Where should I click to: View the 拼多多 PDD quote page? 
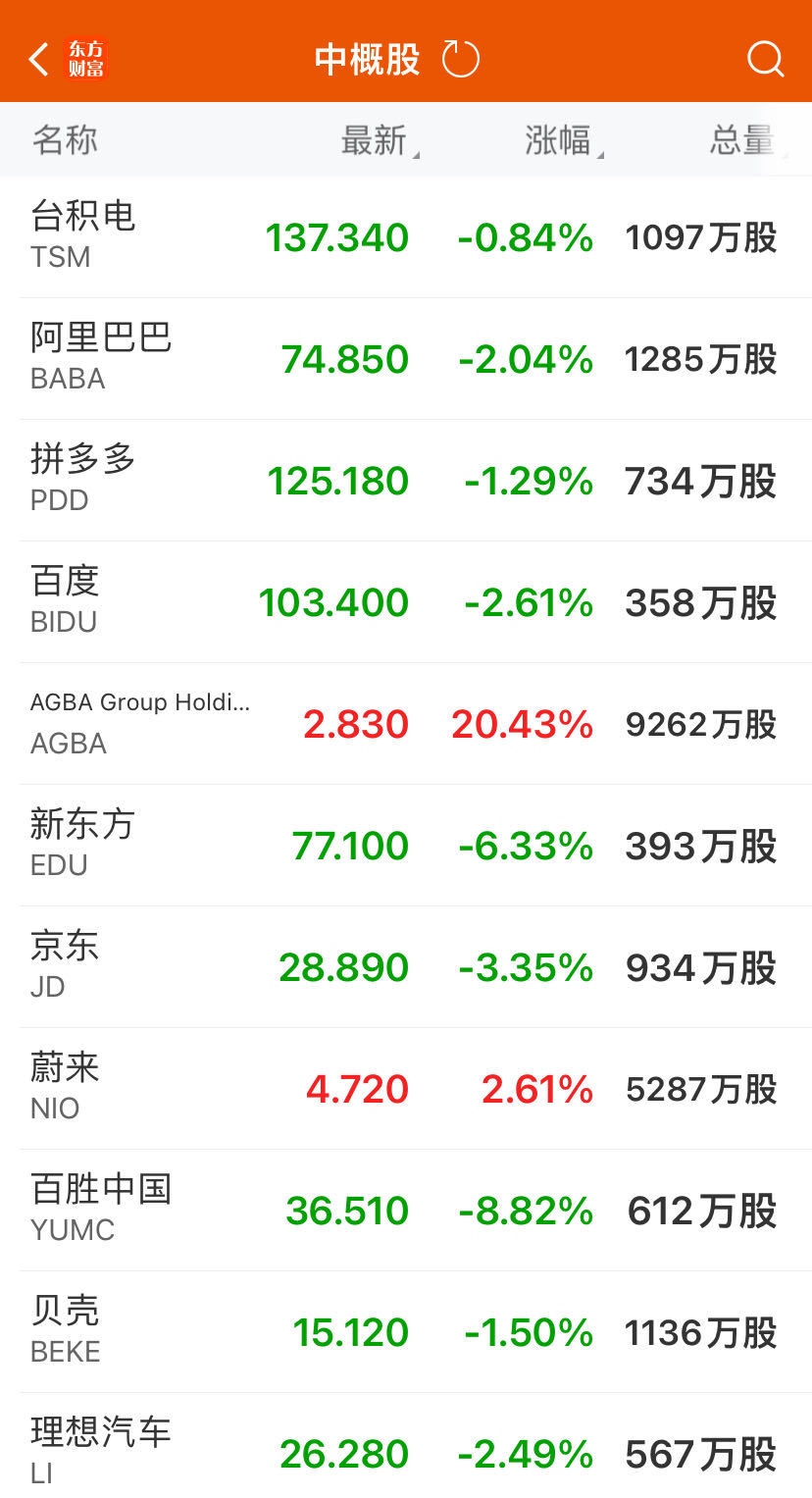click(406, 481)
